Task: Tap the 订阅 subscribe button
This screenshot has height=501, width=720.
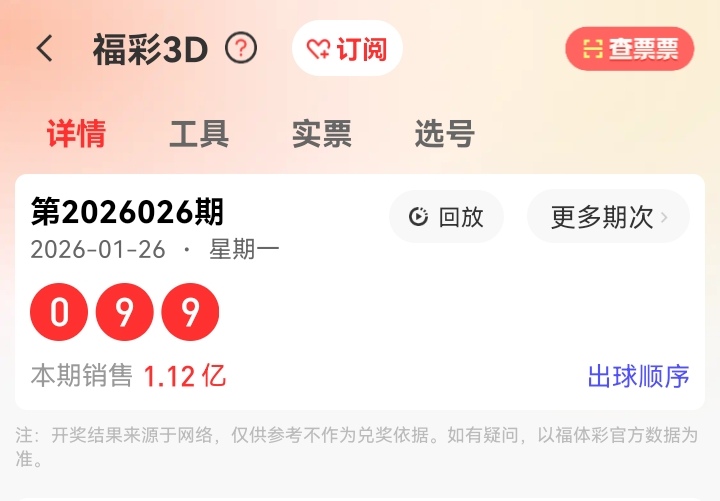Action: (x=347, y=48)
